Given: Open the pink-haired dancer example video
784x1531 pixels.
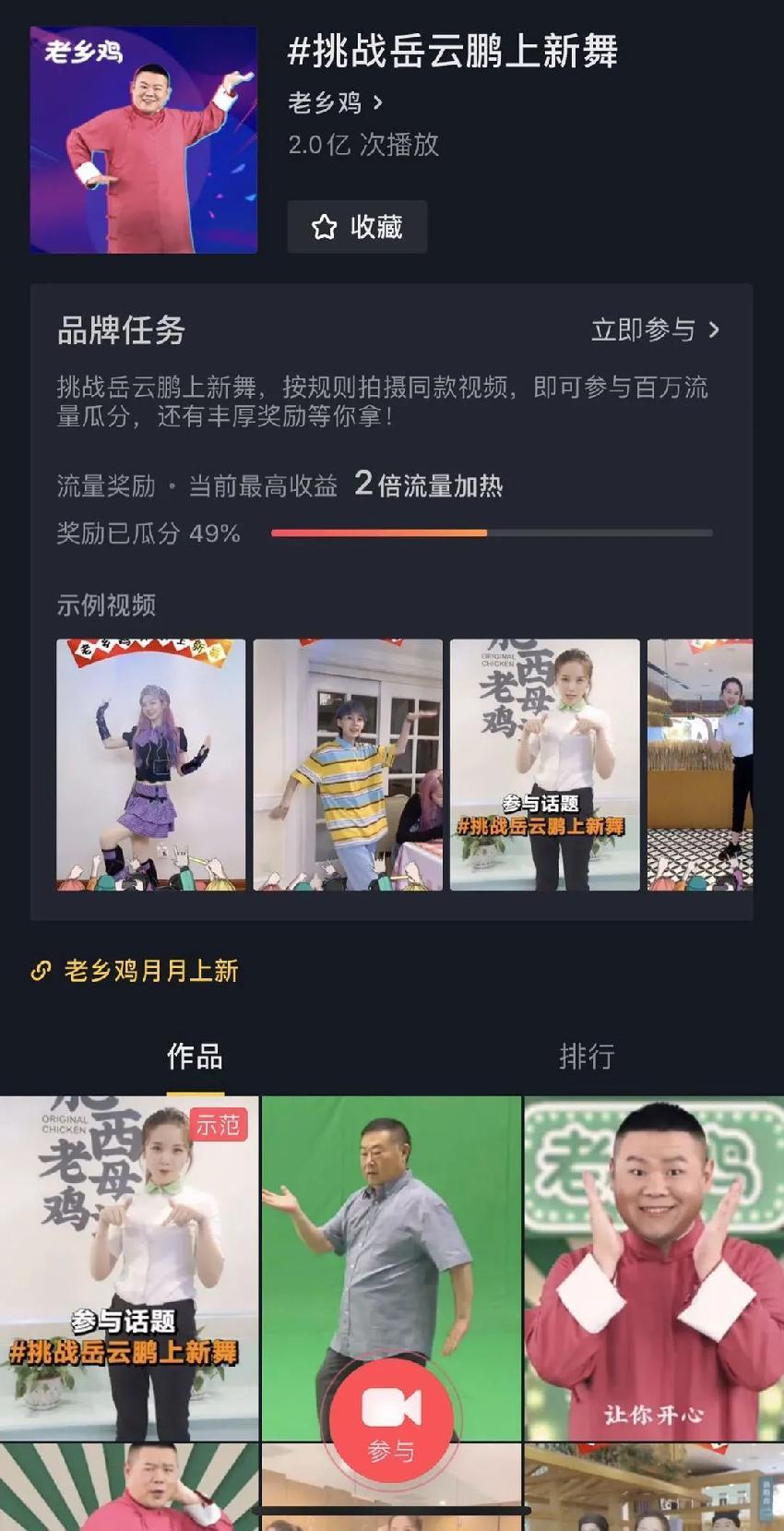Looking at the screenshot, I should click(150, 764).
